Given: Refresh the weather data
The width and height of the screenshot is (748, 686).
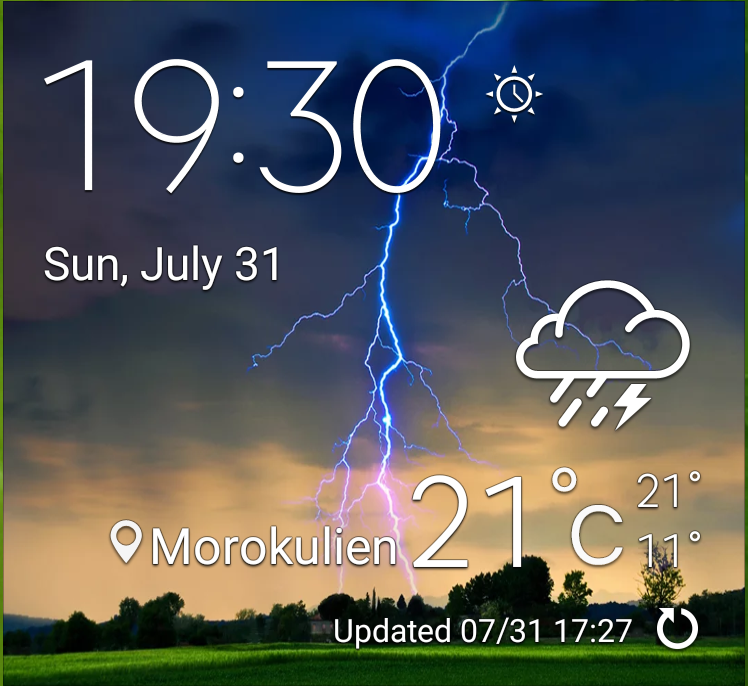Looking at the screenshot, I should tap(677, 629).
